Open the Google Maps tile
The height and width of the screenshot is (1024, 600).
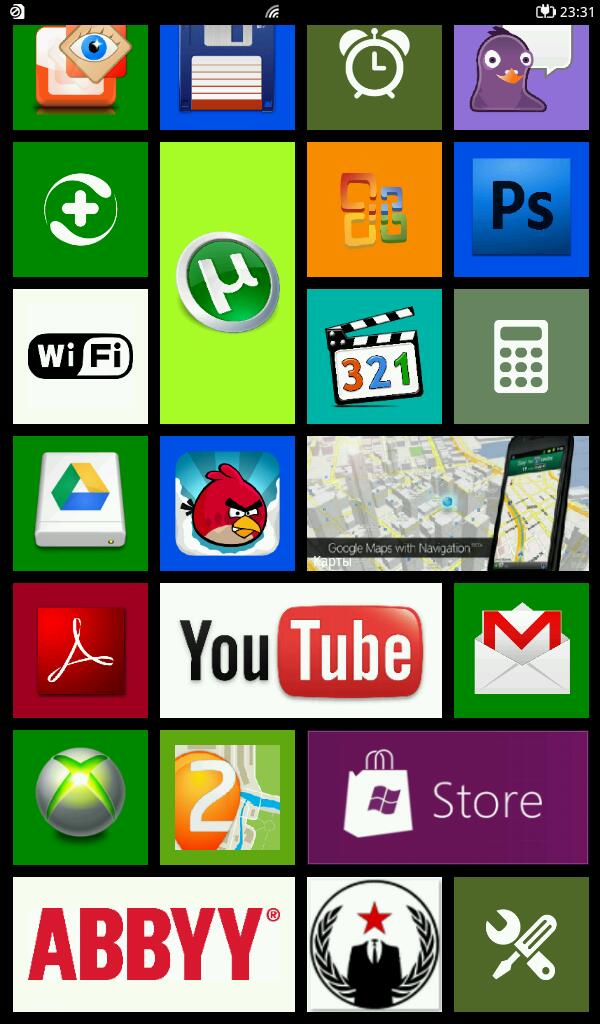pos(448,504)
